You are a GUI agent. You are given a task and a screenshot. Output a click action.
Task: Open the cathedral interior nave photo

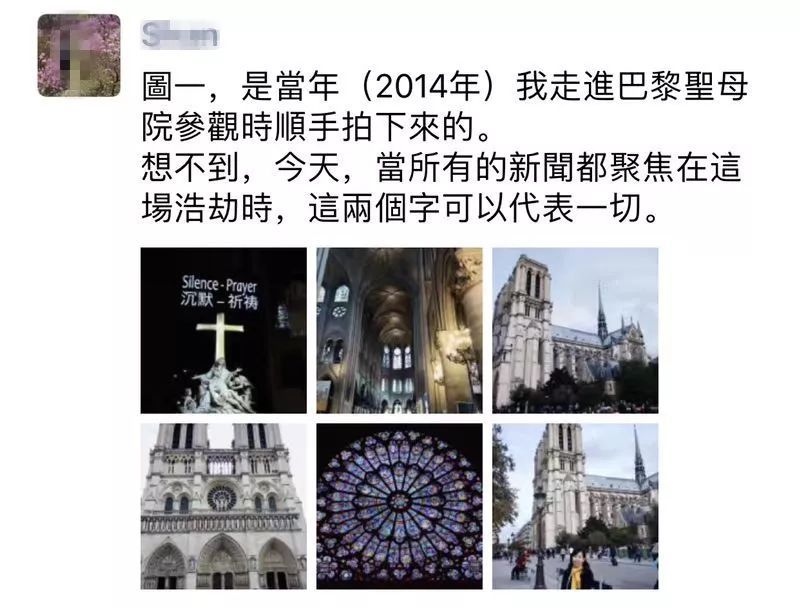pyautogui.click(x=399, y=331)
